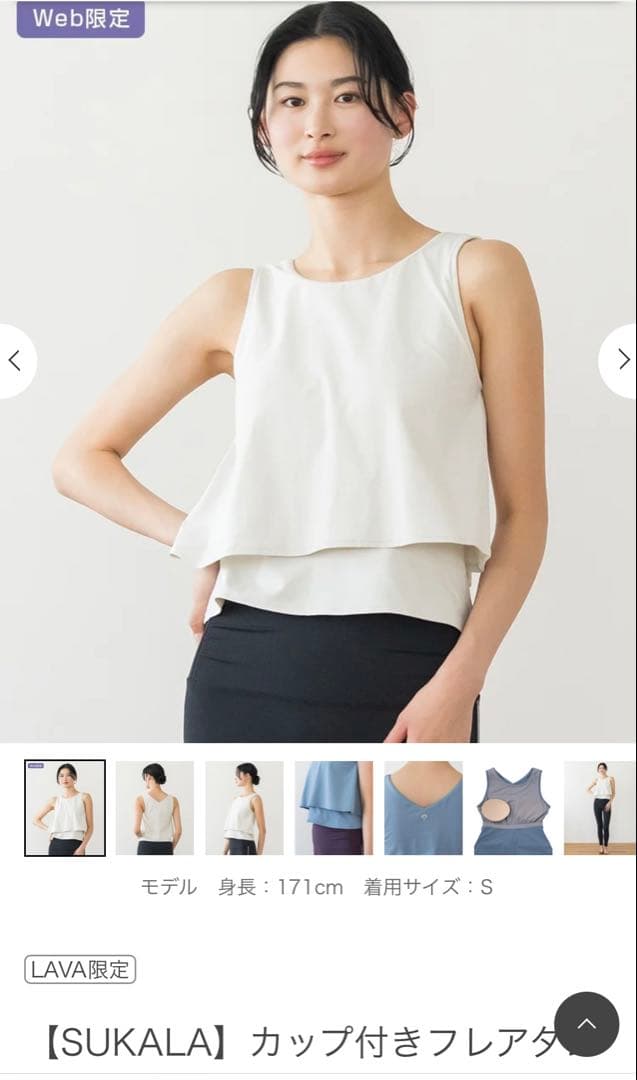The image size is (637, 1080).
Task: Show the next product image
Action: (x=622, y=361)
